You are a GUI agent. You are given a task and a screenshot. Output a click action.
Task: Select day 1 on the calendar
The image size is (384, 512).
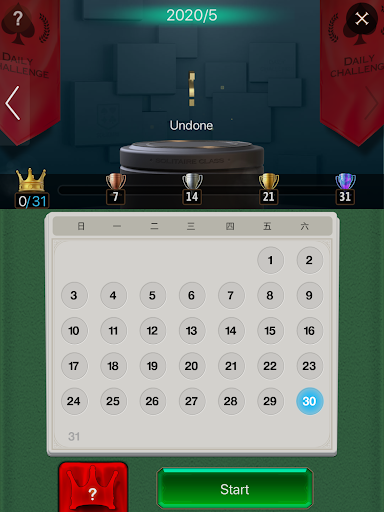tap(270, 260)
